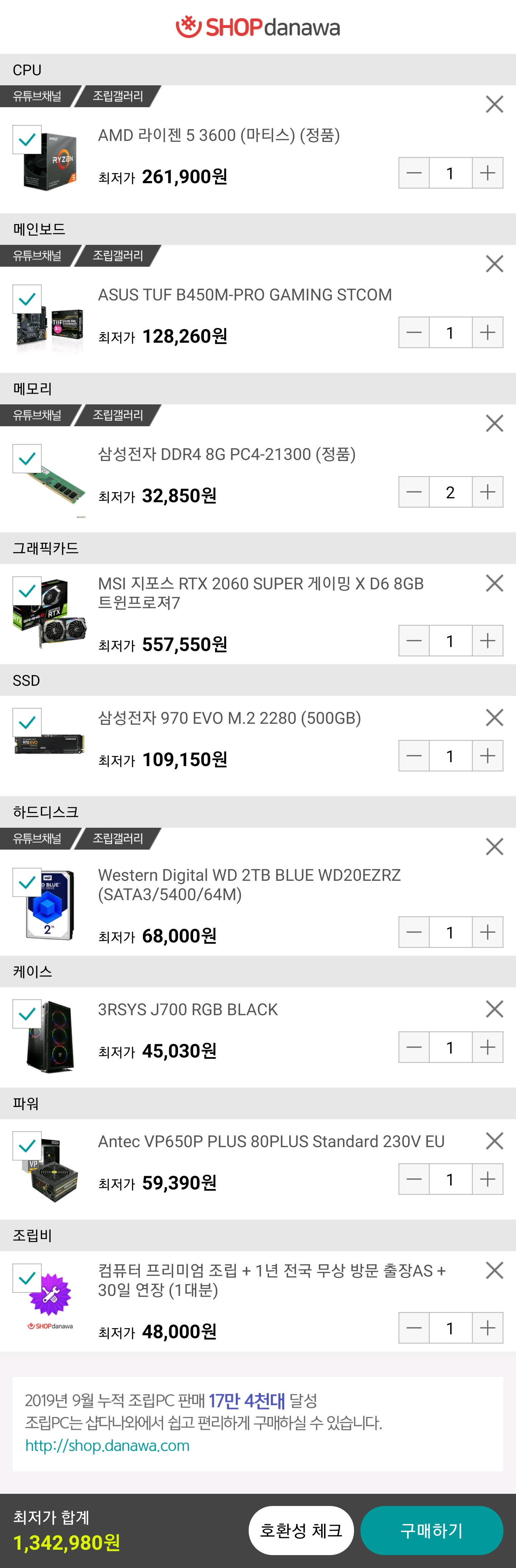Open 유튜브채널 tag for the CPU item
516x1568 pixels.
coord(37,96)
